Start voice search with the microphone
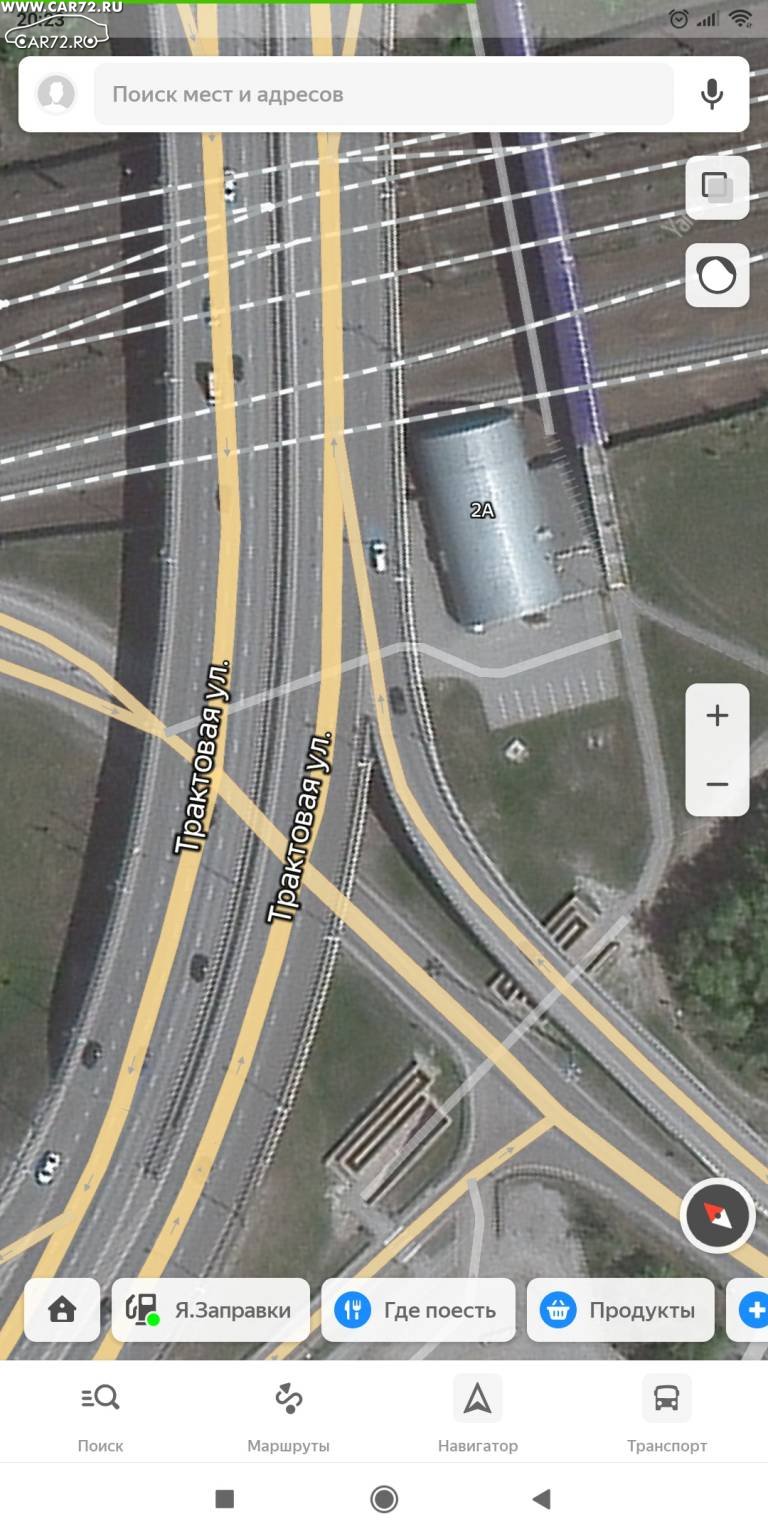Viewport: 768px width, 1536px height. point(712,94)
